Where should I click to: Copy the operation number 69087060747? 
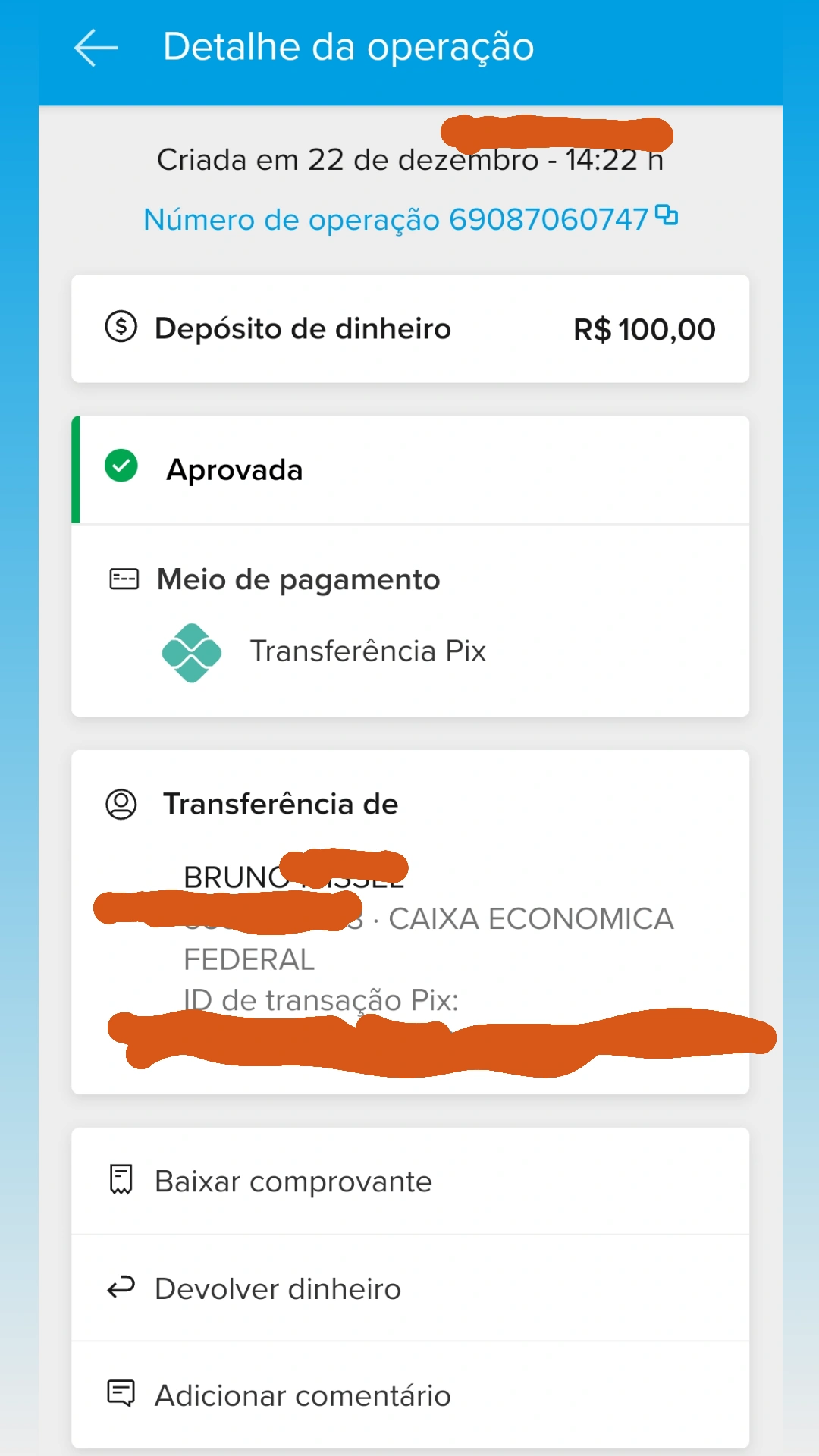point(667,216)
